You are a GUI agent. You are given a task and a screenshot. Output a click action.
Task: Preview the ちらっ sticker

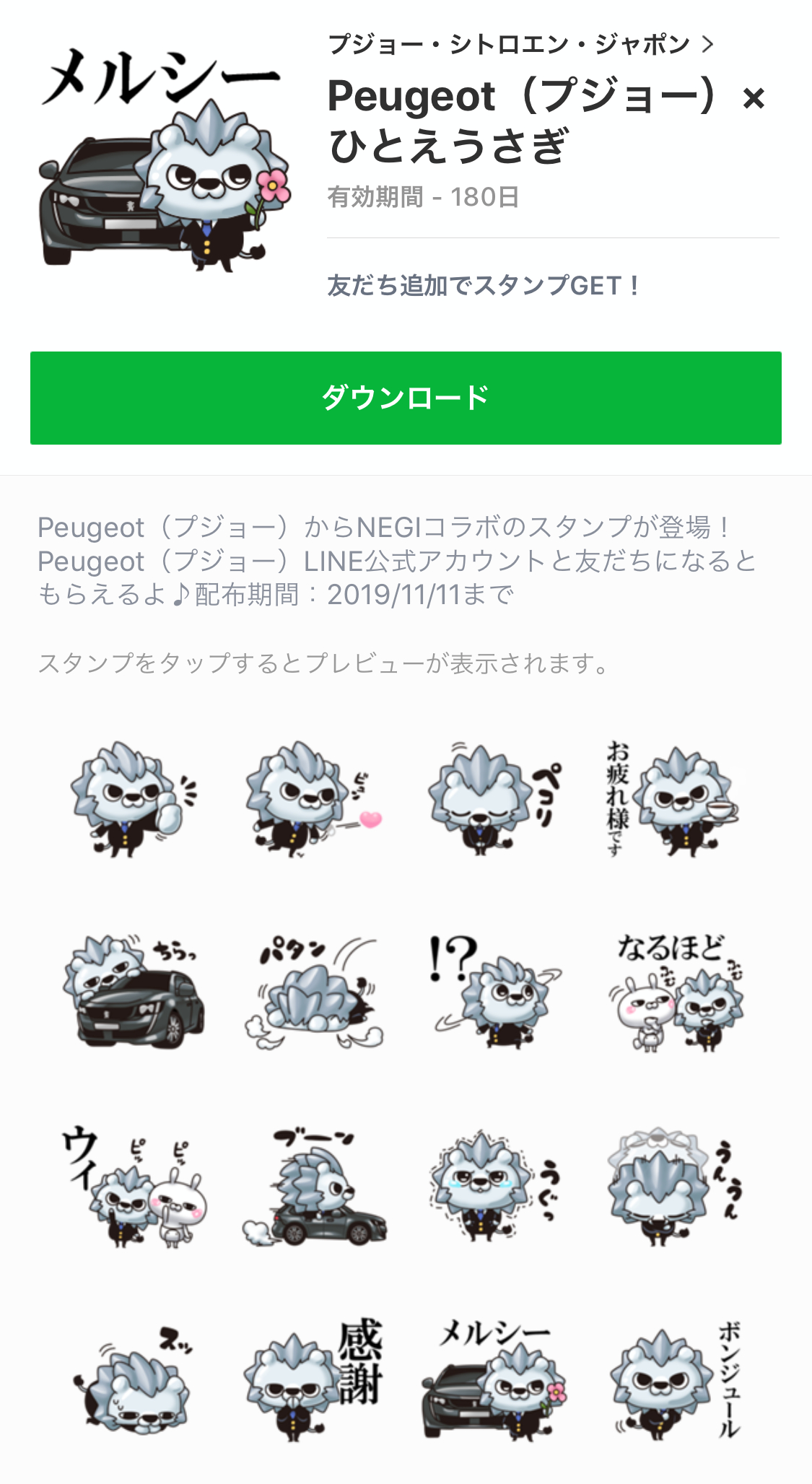click(x=135, y=992)
